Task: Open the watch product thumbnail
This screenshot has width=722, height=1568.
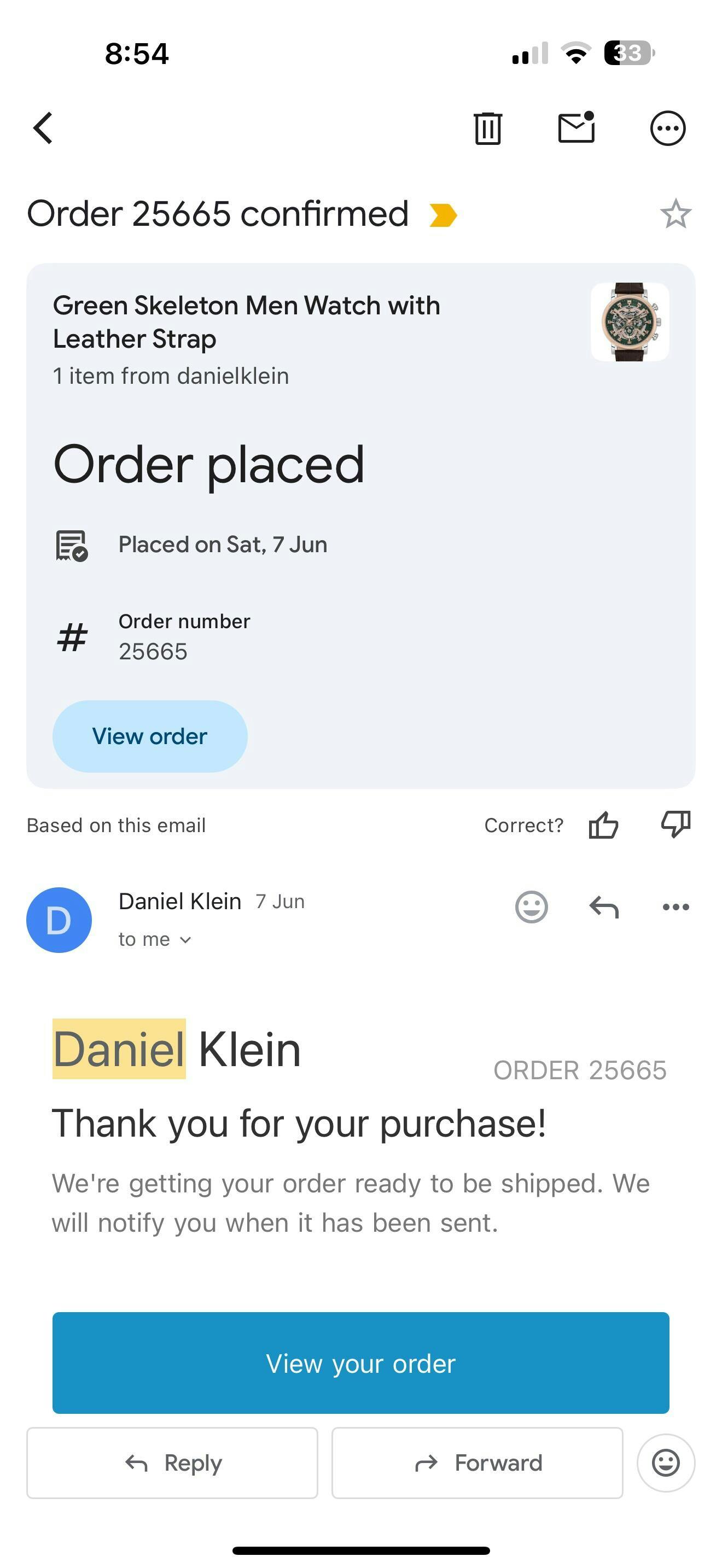Action: point(630,322)
